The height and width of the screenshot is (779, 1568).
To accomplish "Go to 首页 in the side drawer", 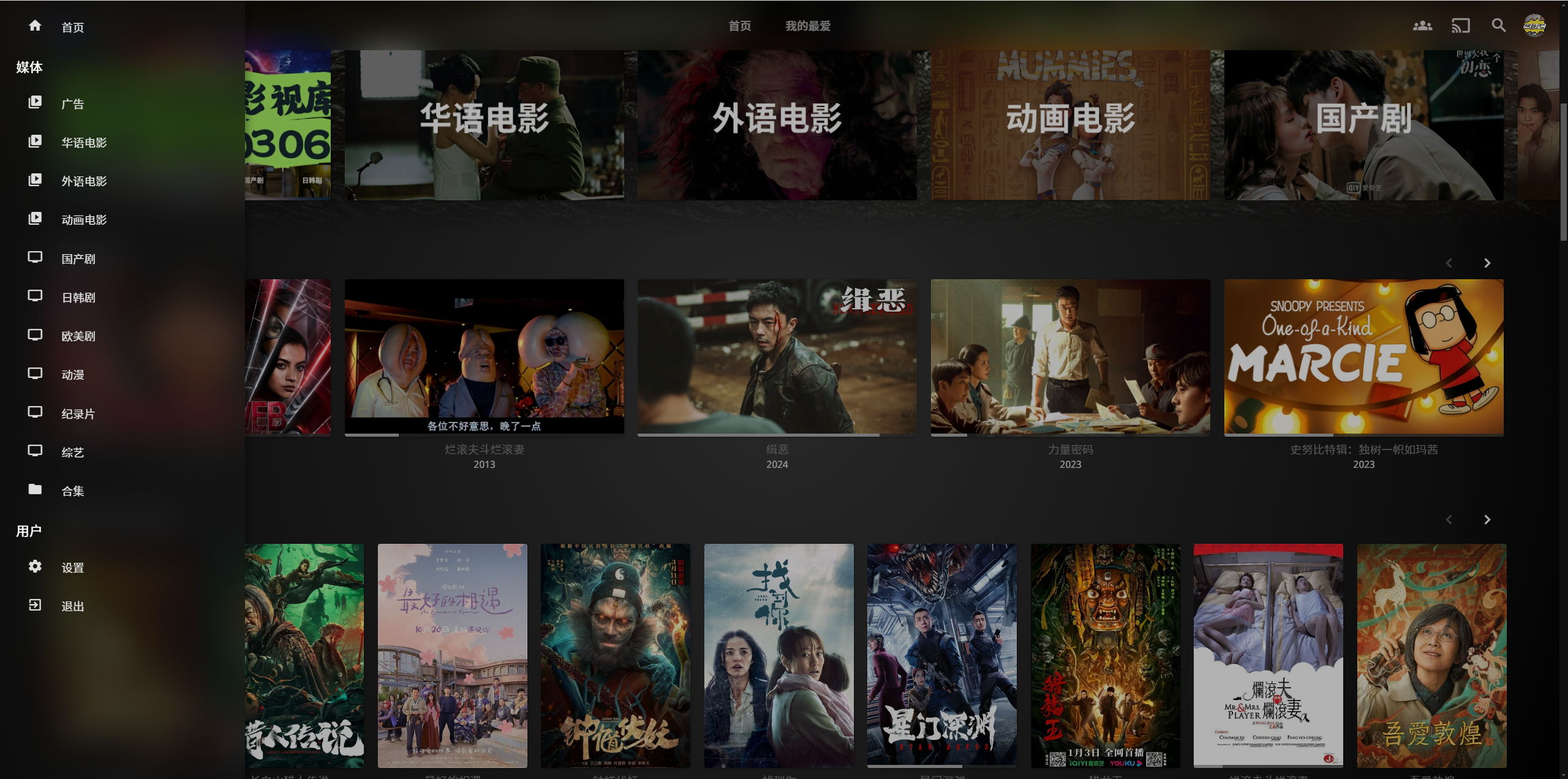I will (72, 27).
